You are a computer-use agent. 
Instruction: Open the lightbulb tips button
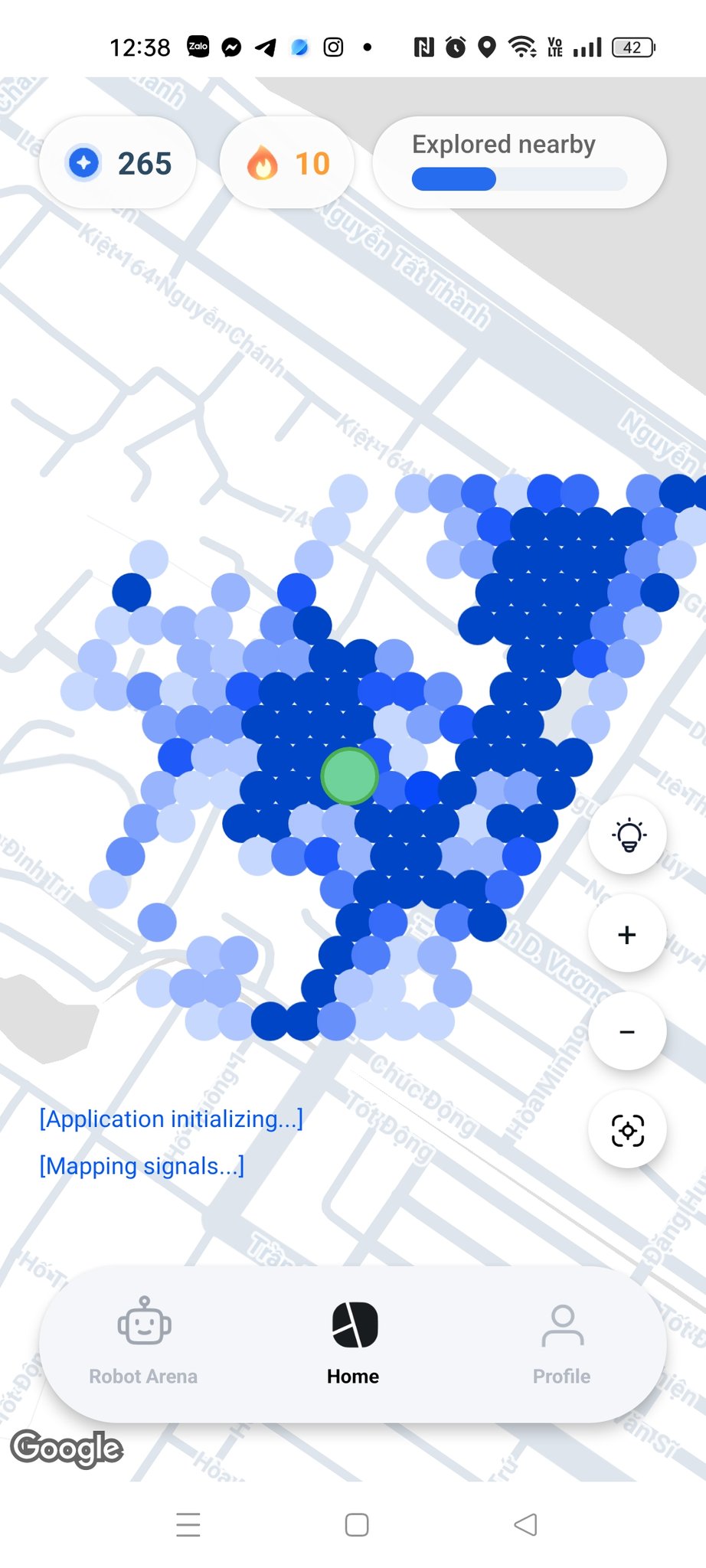[x=627, y=835]
